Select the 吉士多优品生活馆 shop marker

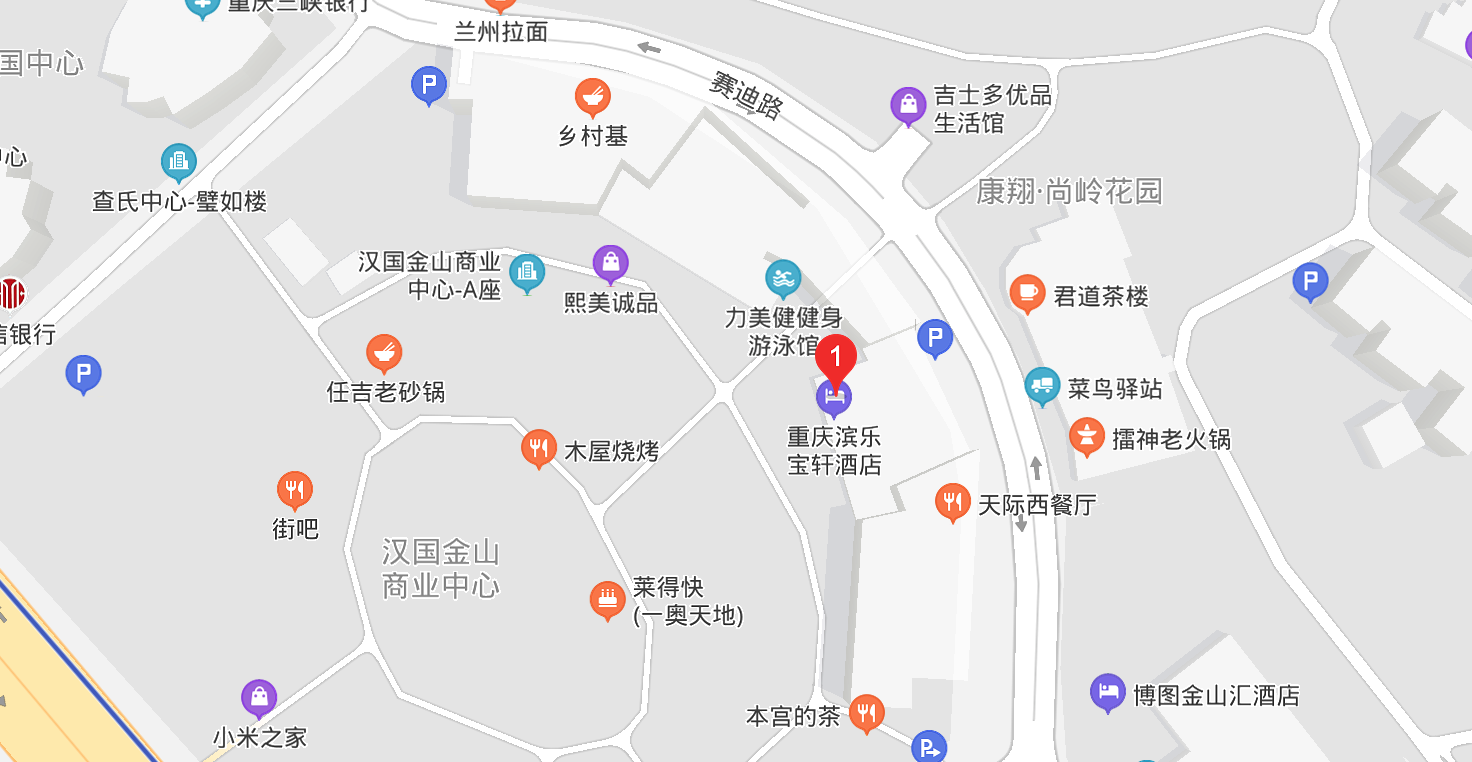tap(908, 104)
